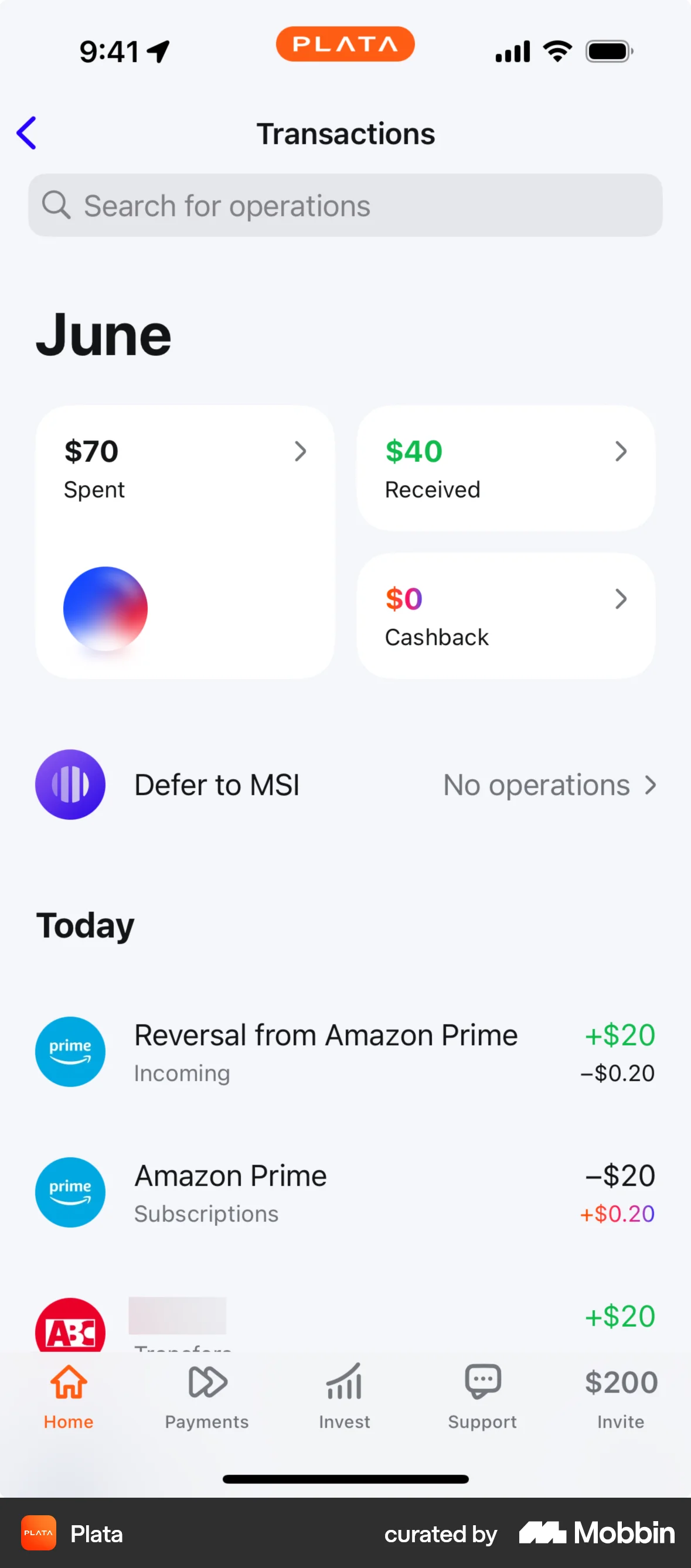
Task: Go back using the arrow at top left
Action: 26,132
